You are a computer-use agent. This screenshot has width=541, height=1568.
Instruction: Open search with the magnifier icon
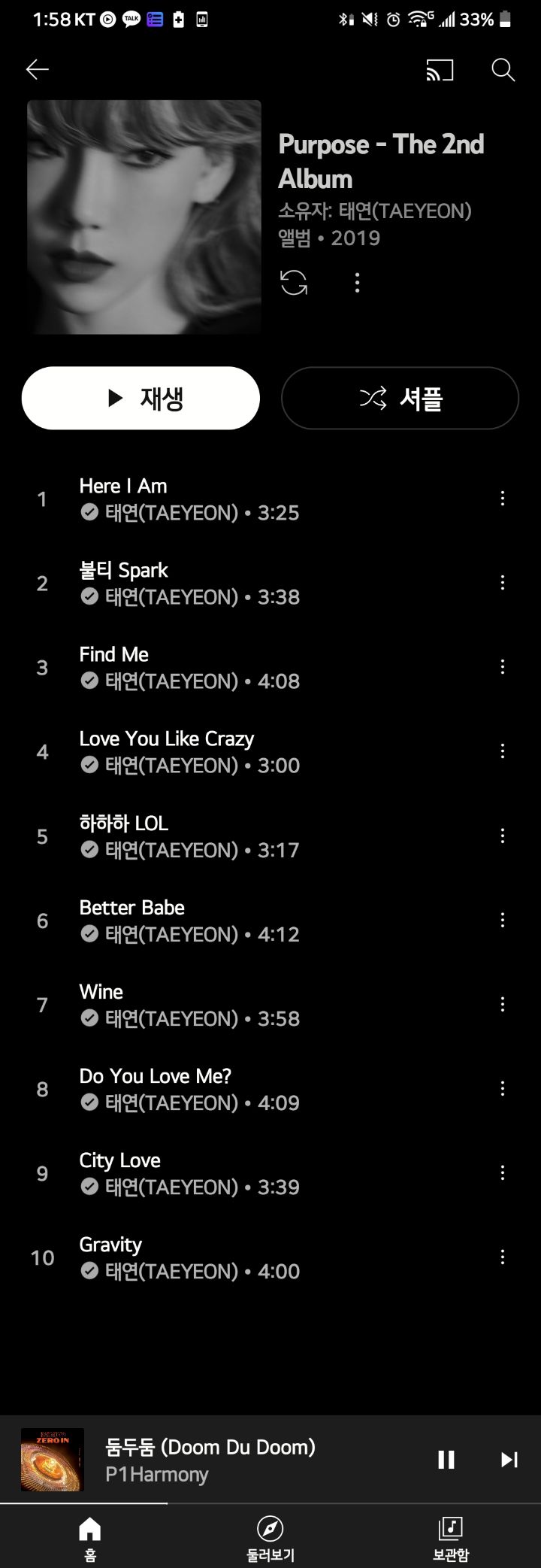(503, 70)
